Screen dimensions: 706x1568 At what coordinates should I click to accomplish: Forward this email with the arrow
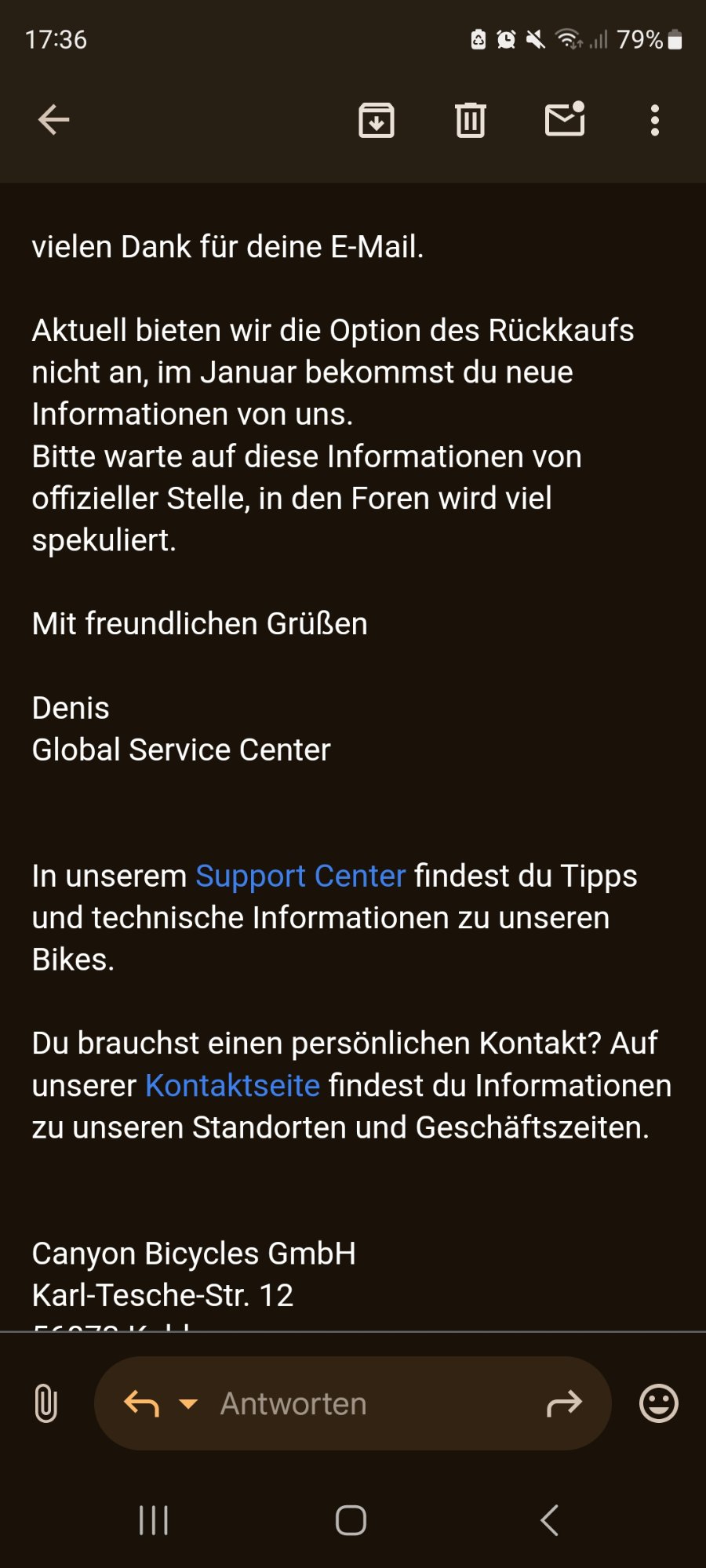(564, 1403)
